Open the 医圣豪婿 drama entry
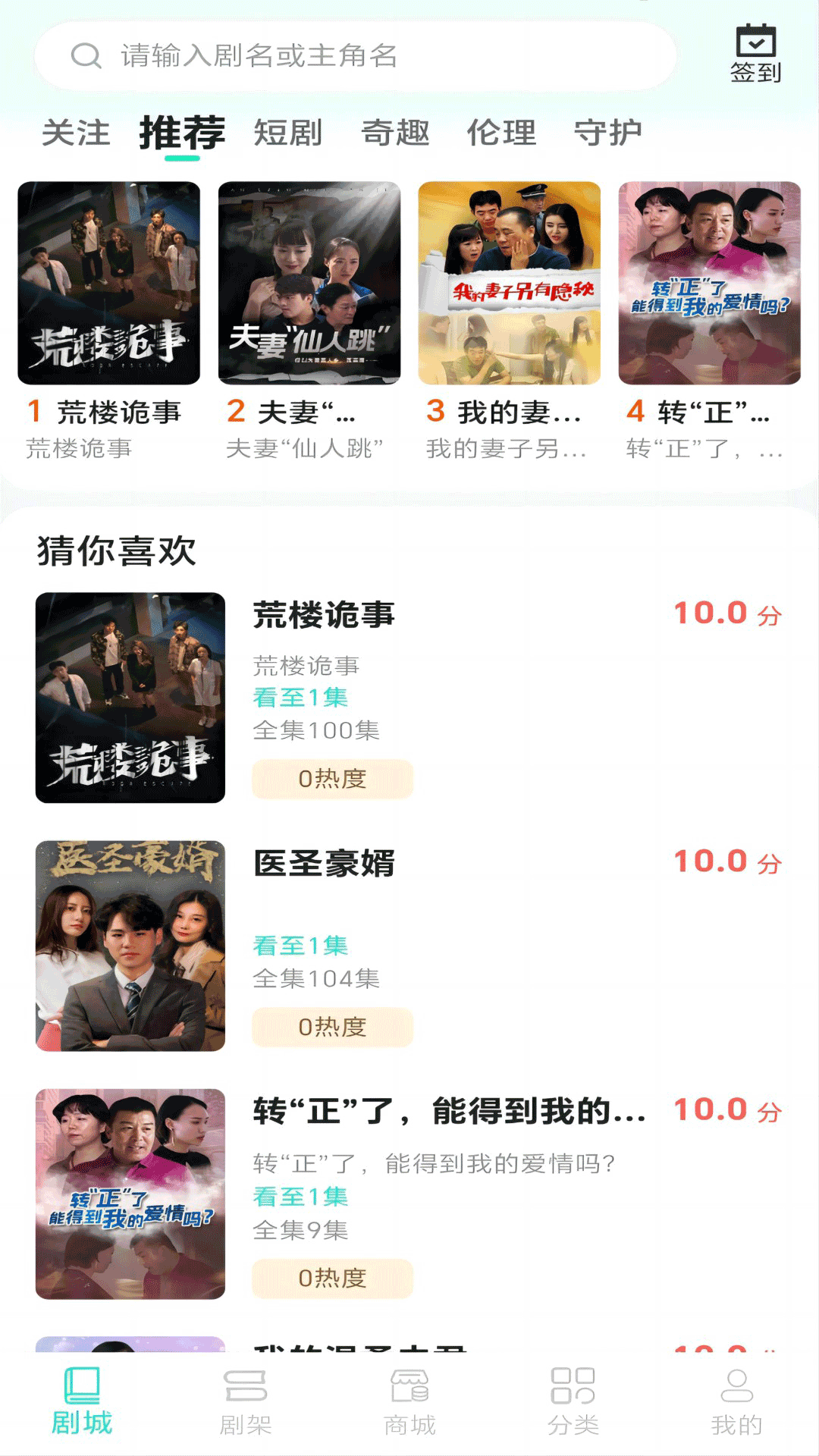Viewport: 819px width, 1456px height. click(x=130, y=946)
